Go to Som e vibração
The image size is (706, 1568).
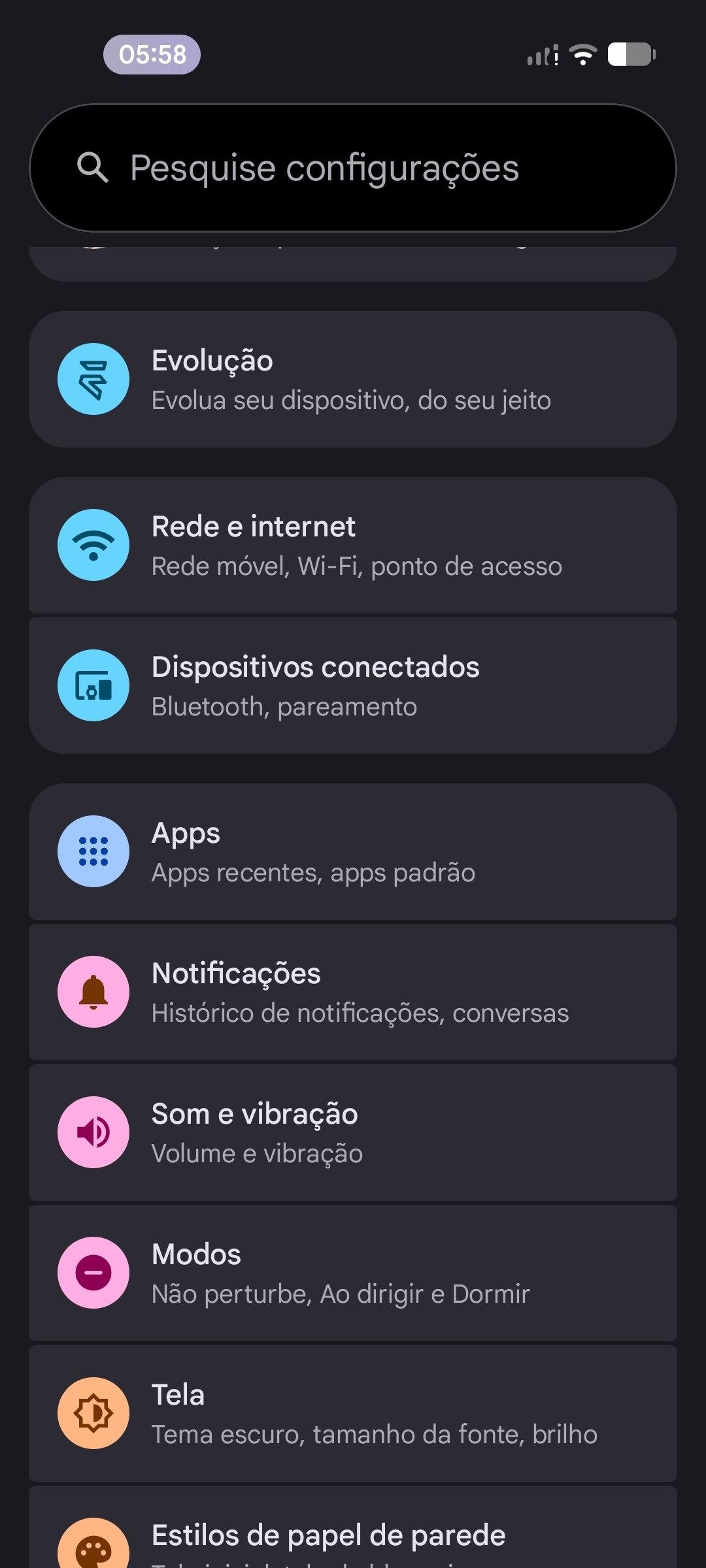353,1133
